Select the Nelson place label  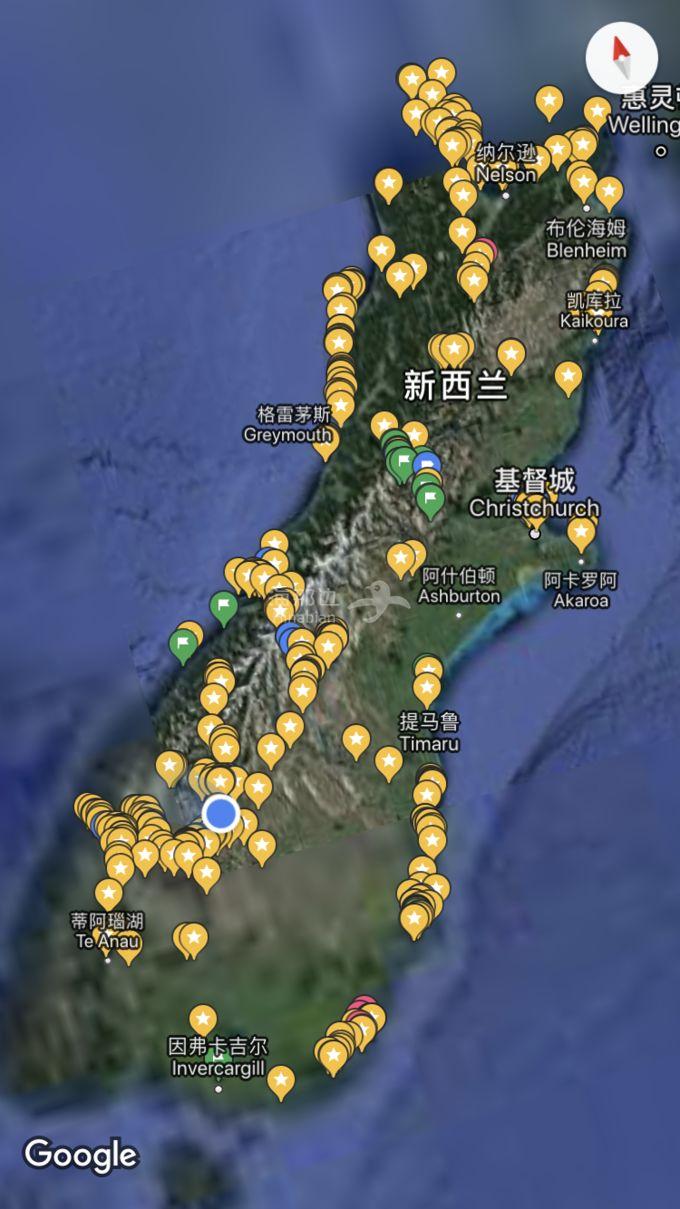click(x=505, y=164)
